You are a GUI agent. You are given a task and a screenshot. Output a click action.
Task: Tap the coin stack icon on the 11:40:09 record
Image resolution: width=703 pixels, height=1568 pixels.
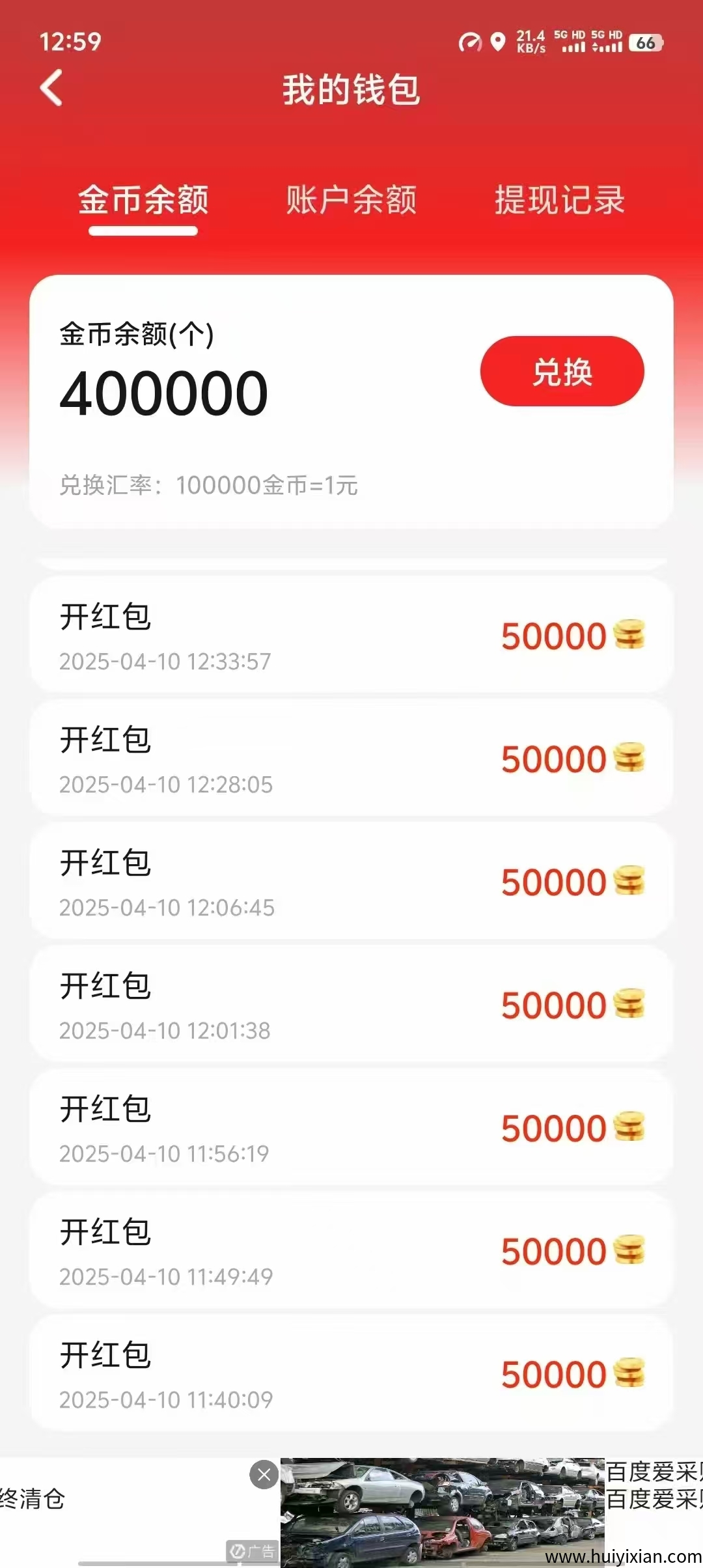coord(629,1373)
